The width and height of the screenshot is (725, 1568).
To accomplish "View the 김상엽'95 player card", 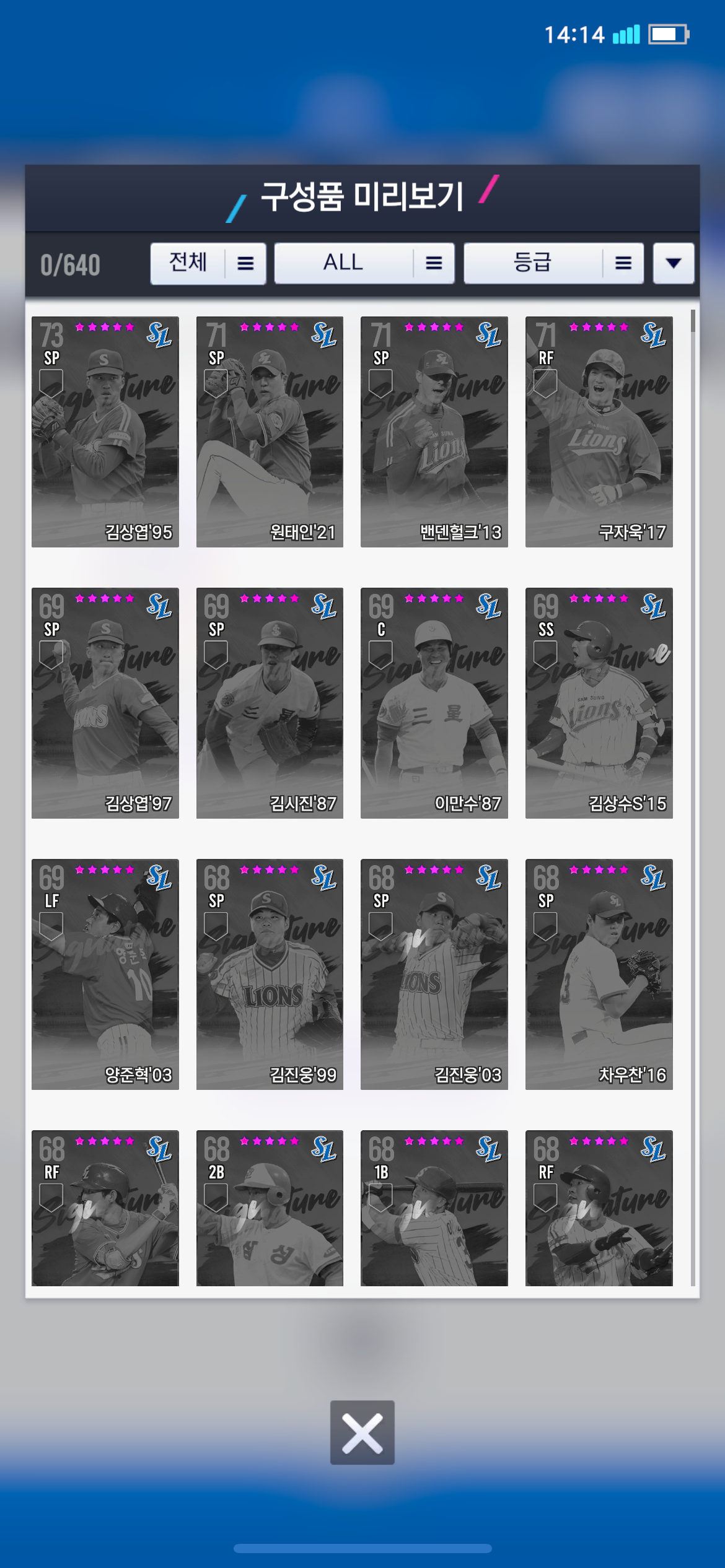I will click(x=105, y=432).
